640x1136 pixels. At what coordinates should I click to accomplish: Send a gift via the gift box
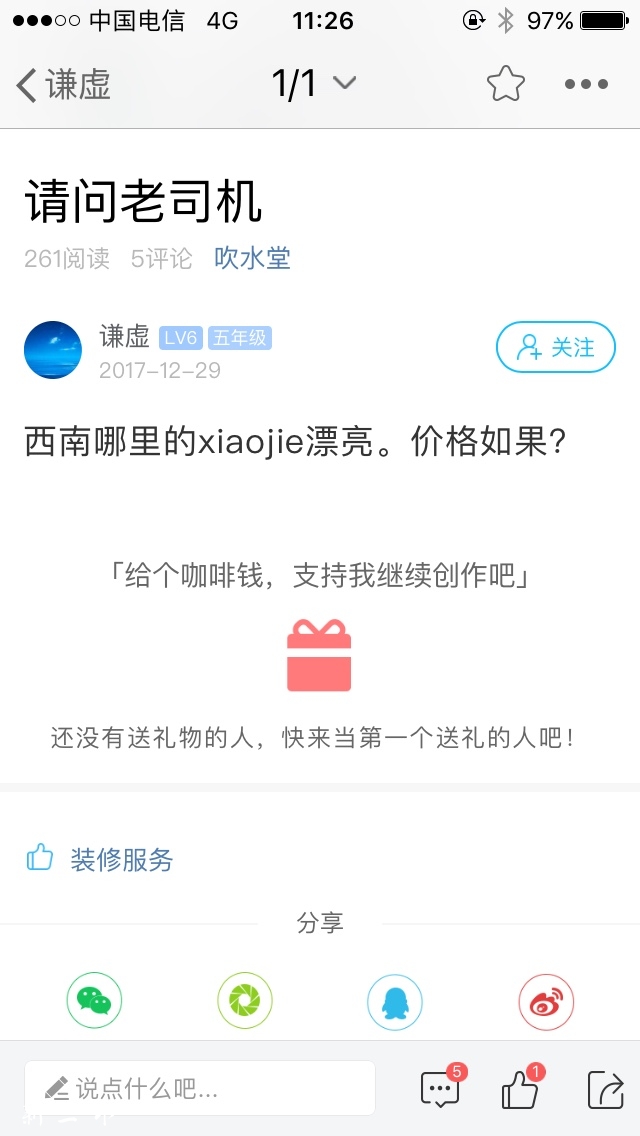319,656
